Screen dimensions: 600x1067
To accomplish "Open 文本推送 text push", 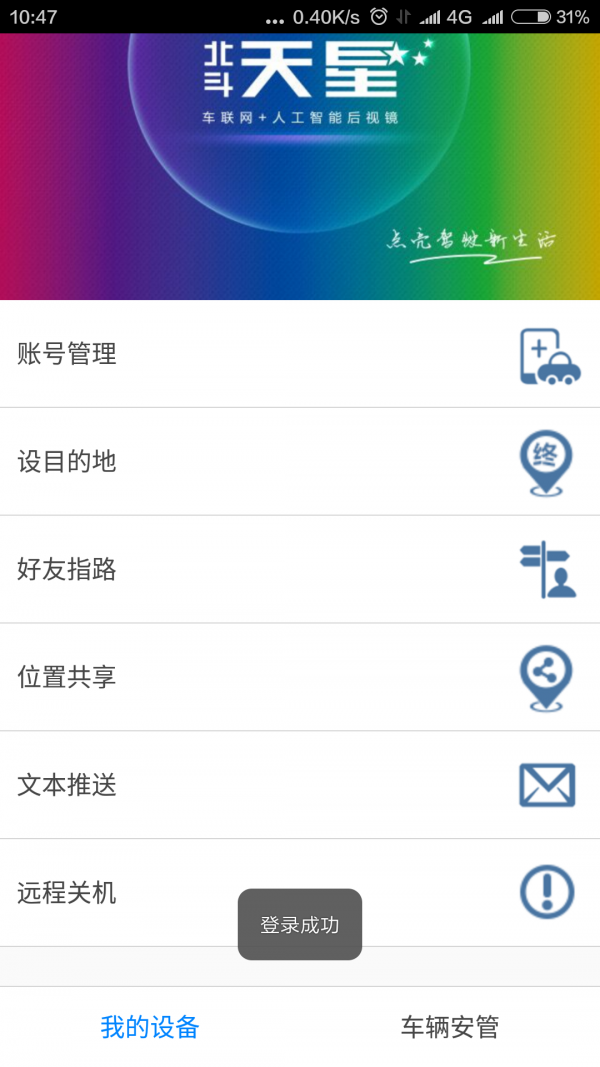I will (x=300, y=786).
